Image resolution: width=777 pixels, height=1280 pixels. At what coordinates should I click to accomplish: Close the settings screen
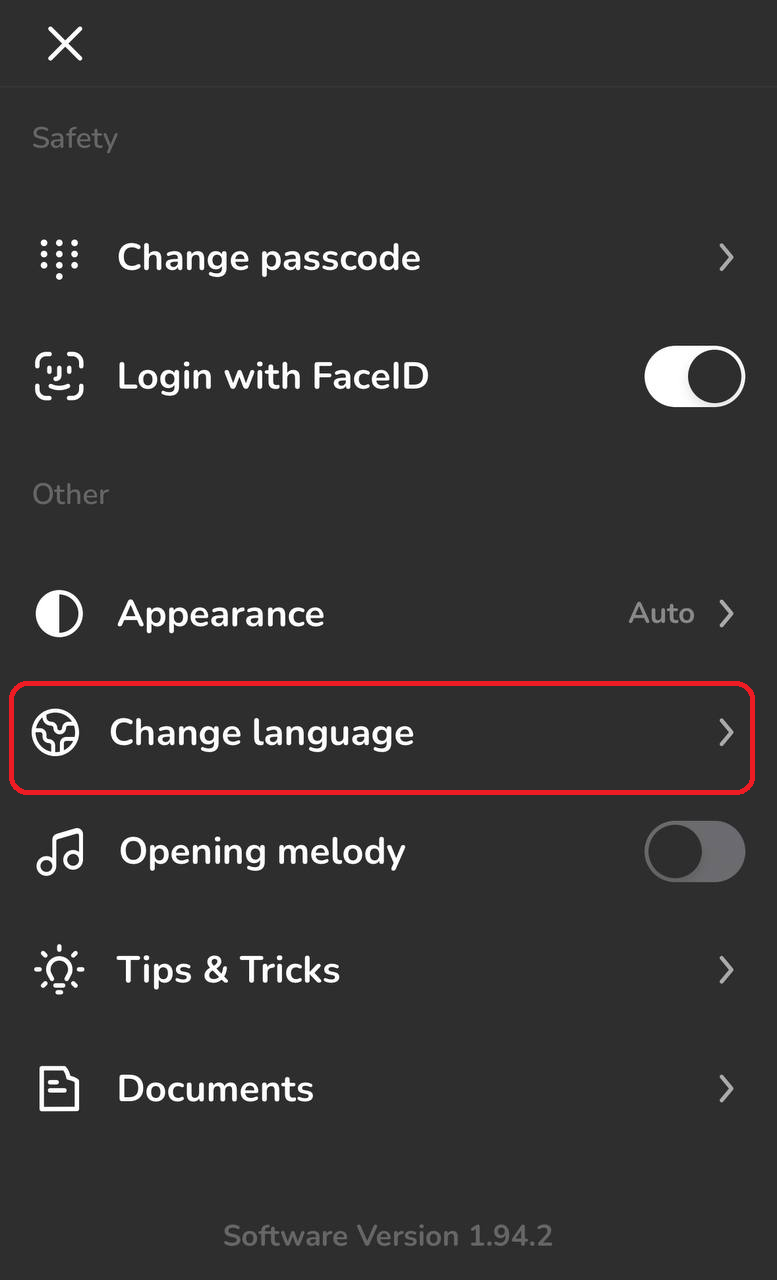point(65,44)
